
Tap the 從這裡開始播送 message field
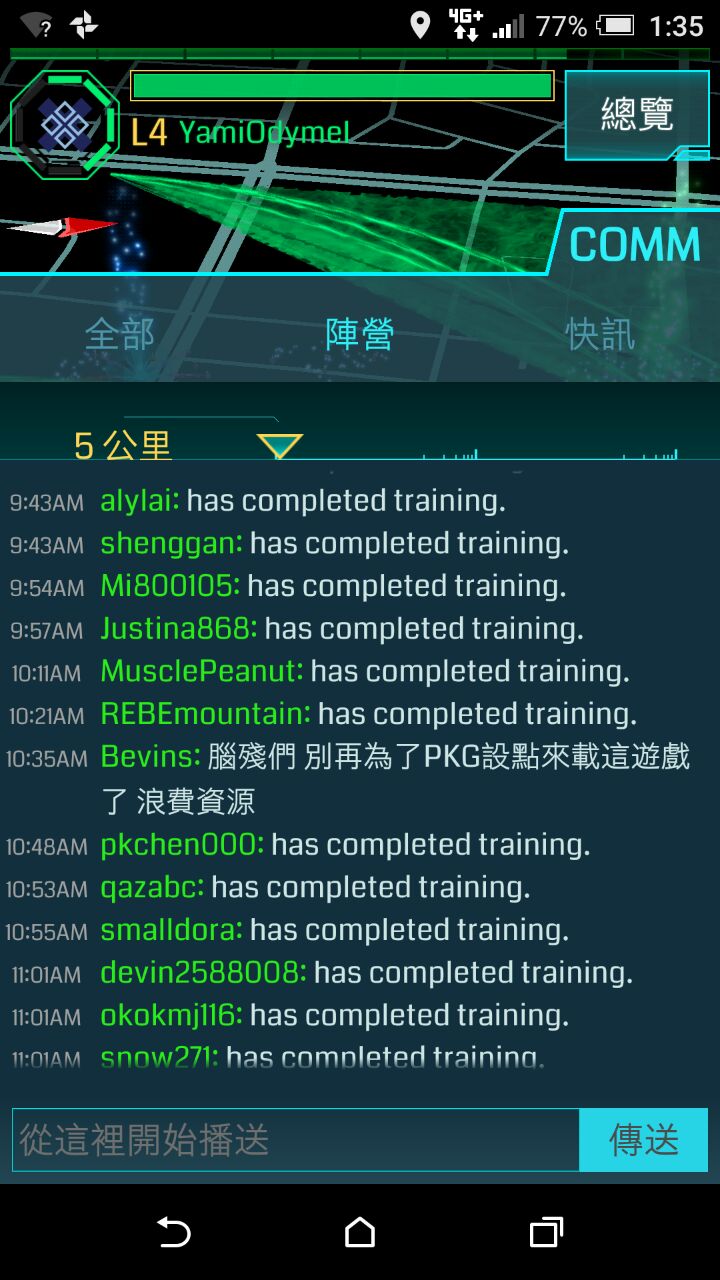coord(295,1140)
